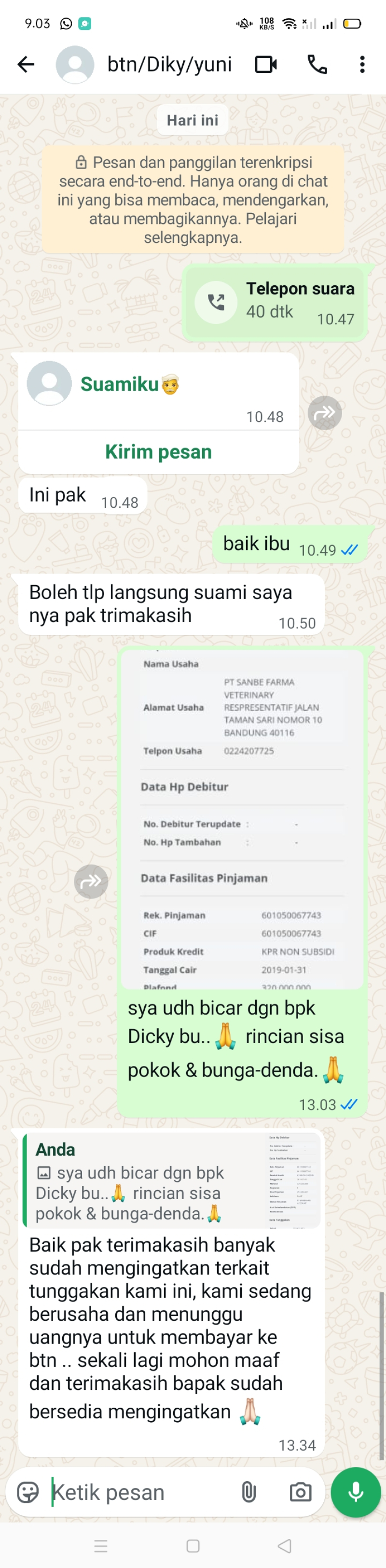Forward the Suamiku contact card
The width and height of the screenshot is (386, 1568).
325,413
